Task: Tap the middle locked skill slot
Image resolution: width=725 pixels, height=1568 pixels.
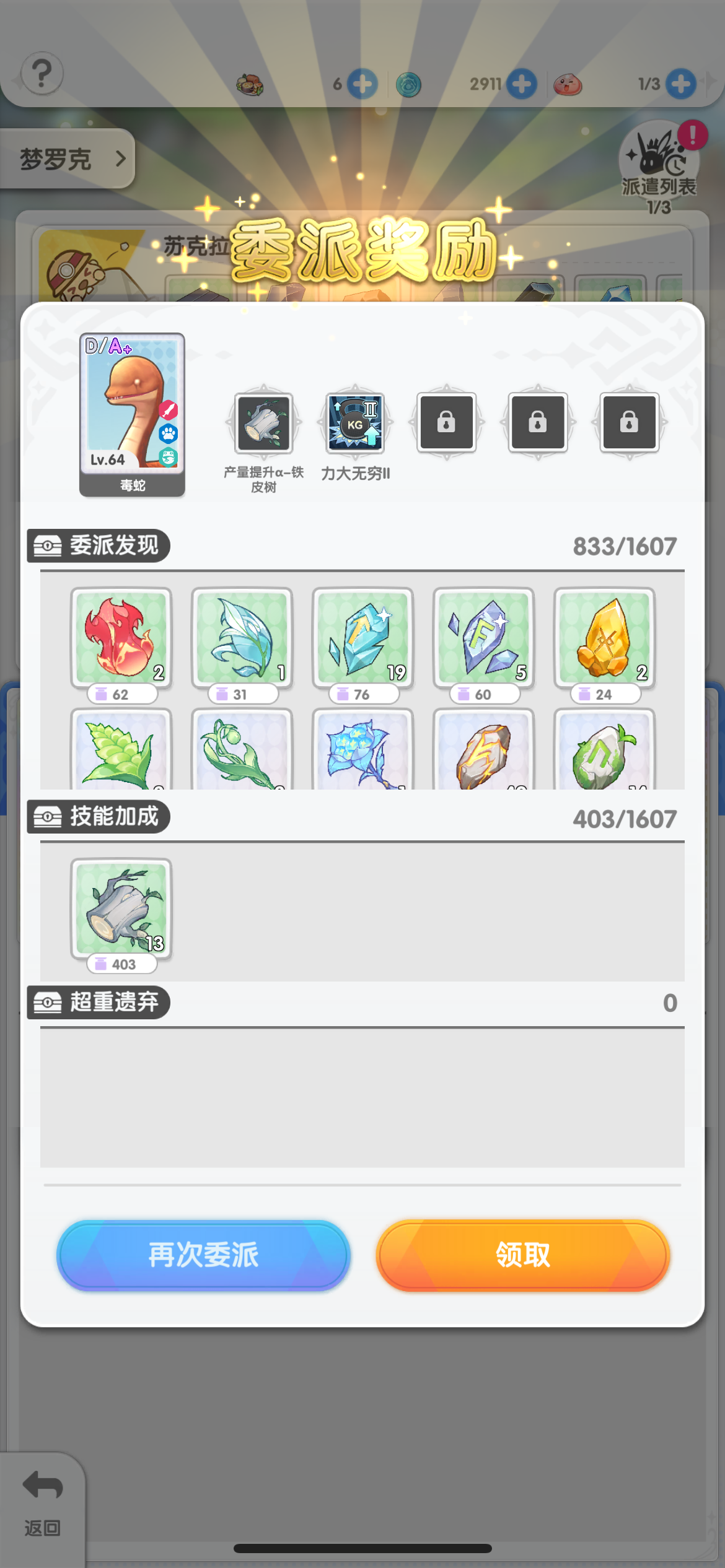Action: [x=537, y=424]
